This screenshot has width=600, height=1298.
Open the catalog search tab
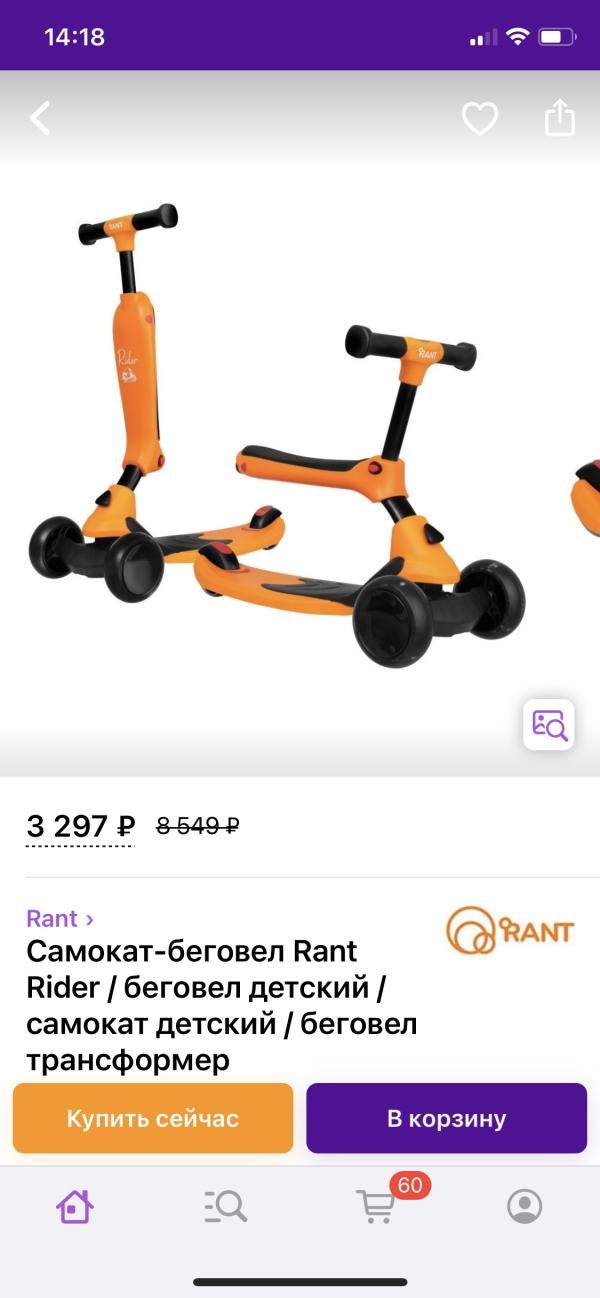(225, 1207)
